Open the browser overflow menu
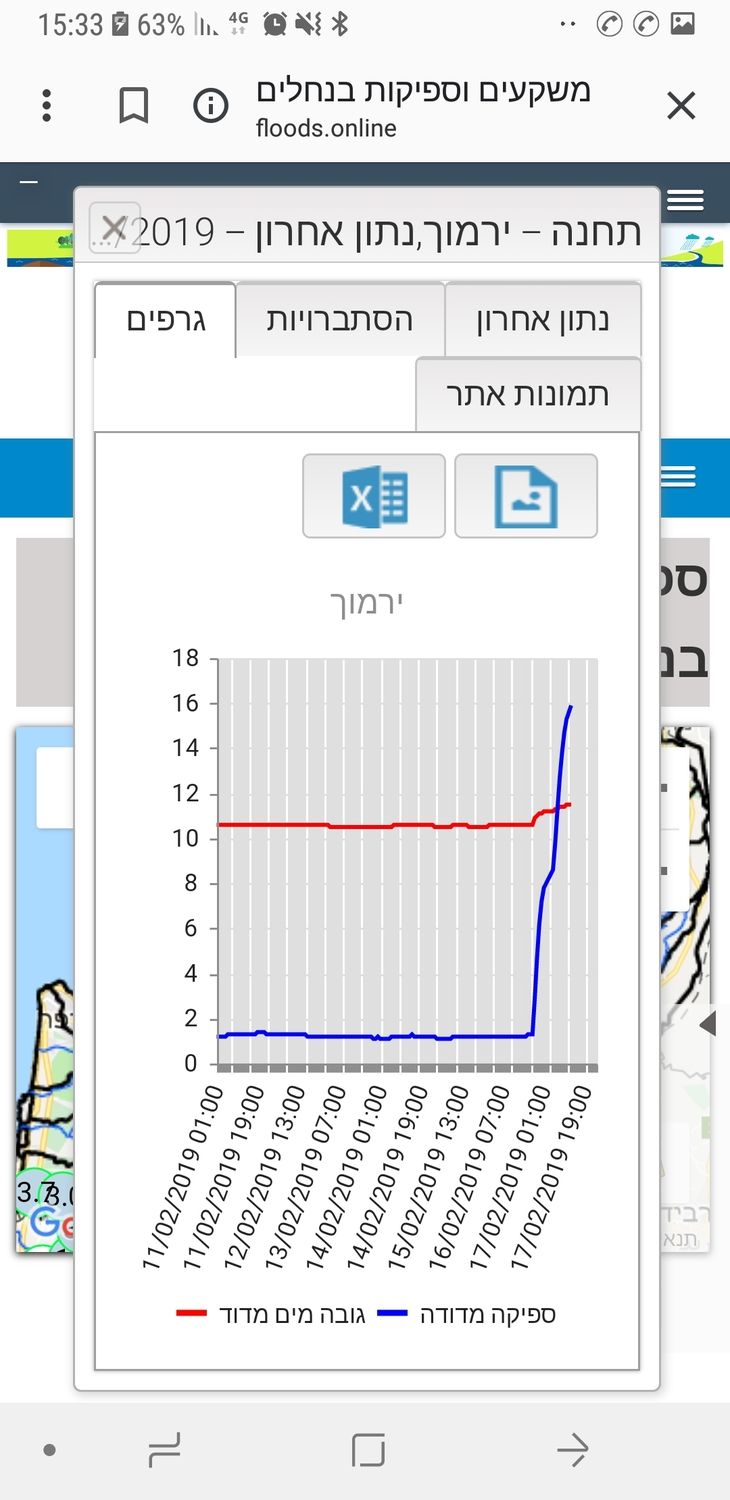The height and width of the screenshot is (1500, 730). (46, 105)
